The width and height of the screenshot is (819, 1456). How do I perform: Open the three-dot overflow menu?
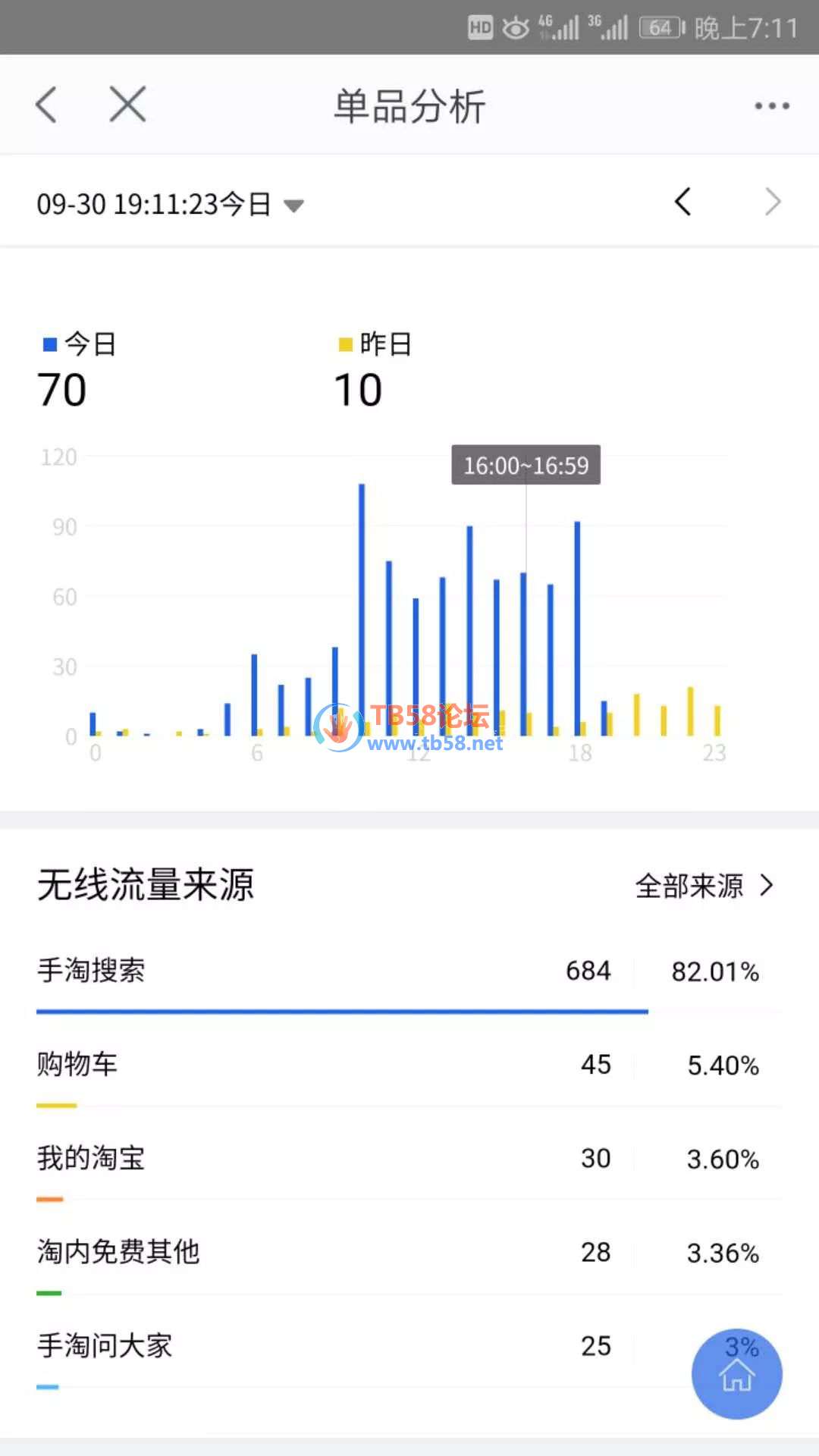point(771,106)
